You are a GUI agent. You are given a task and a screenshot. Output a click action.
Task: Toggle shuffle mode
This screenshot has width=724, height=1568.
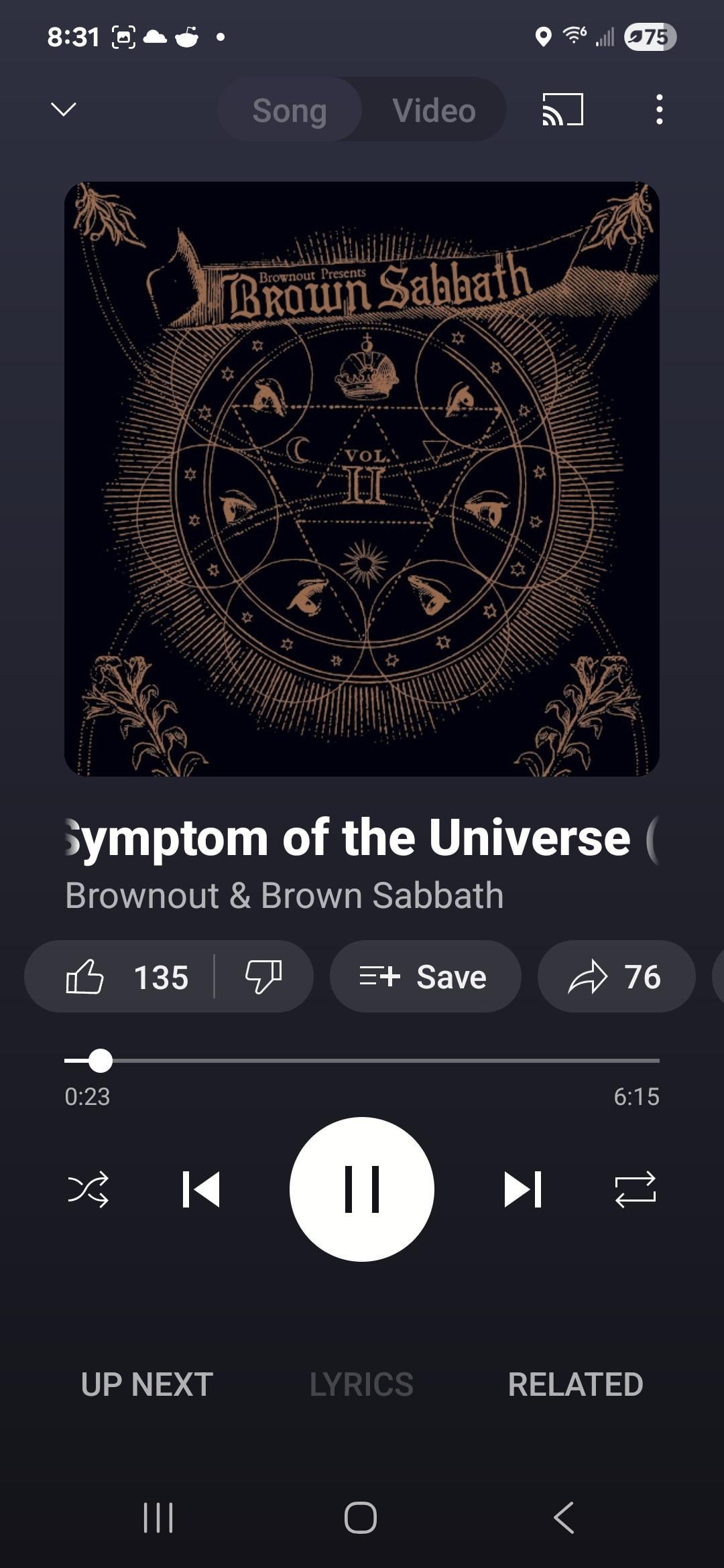point(88,1189)
